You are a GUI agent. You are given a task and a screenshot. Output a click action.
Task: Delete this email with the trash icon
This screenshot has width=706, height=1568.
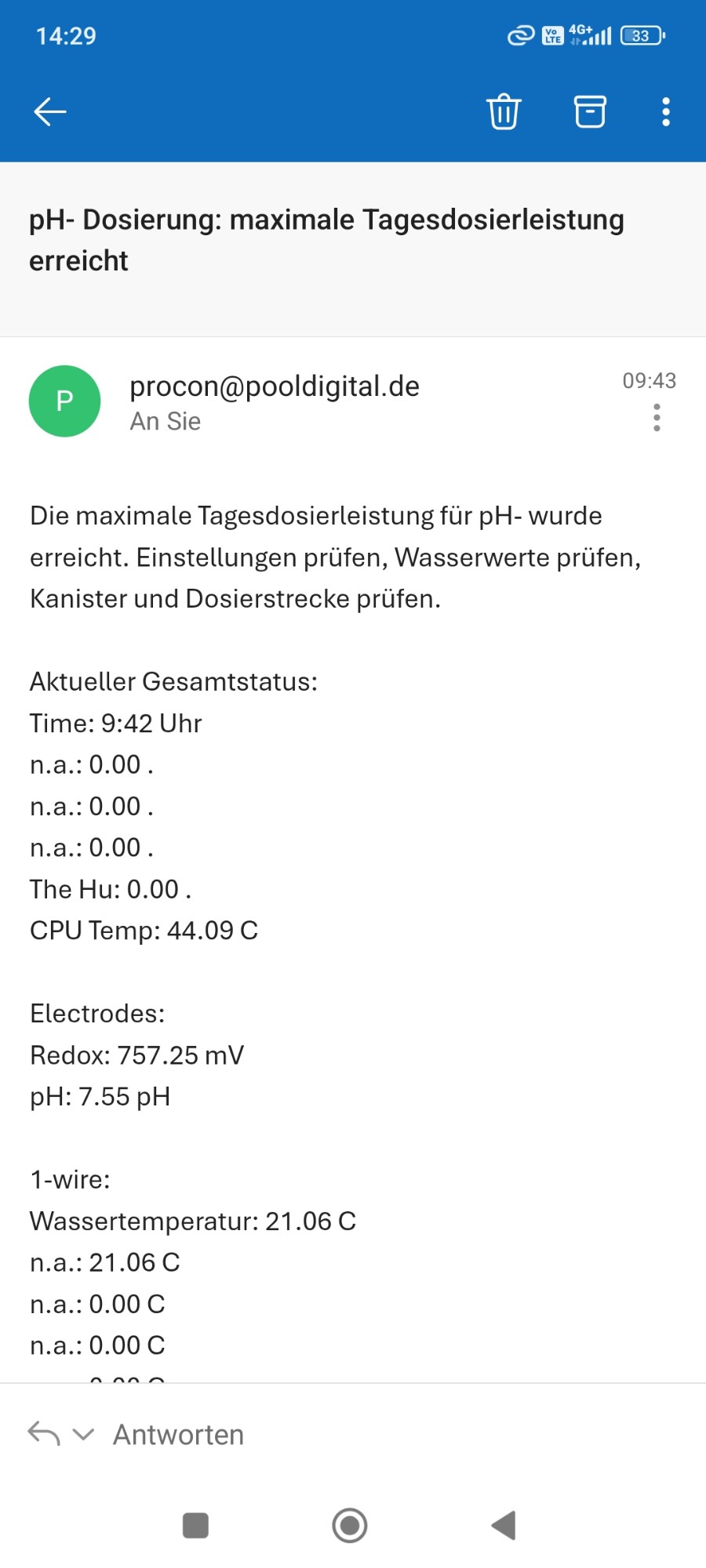coord(504,111)
